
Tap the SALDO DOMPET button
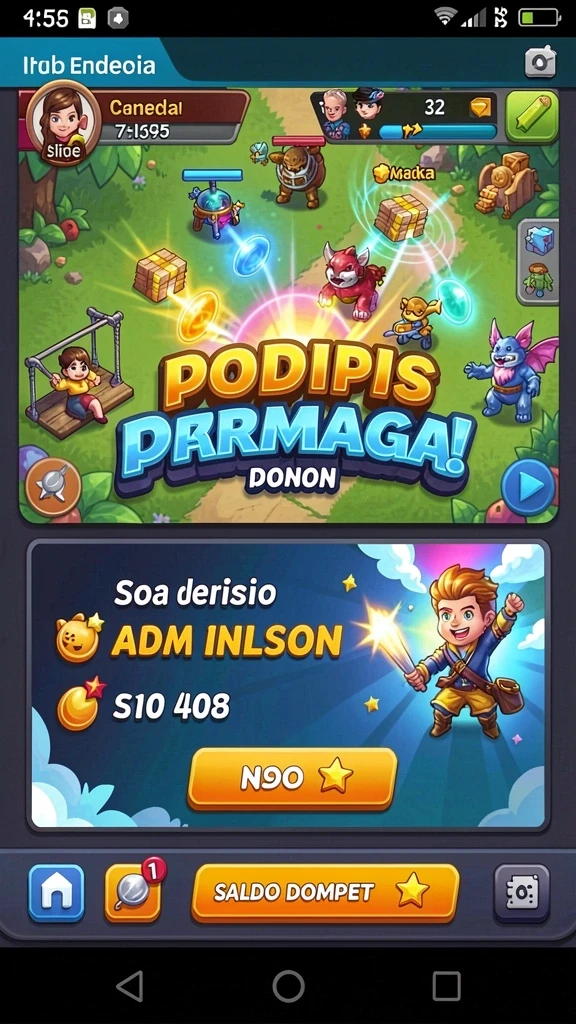(325, 892)
